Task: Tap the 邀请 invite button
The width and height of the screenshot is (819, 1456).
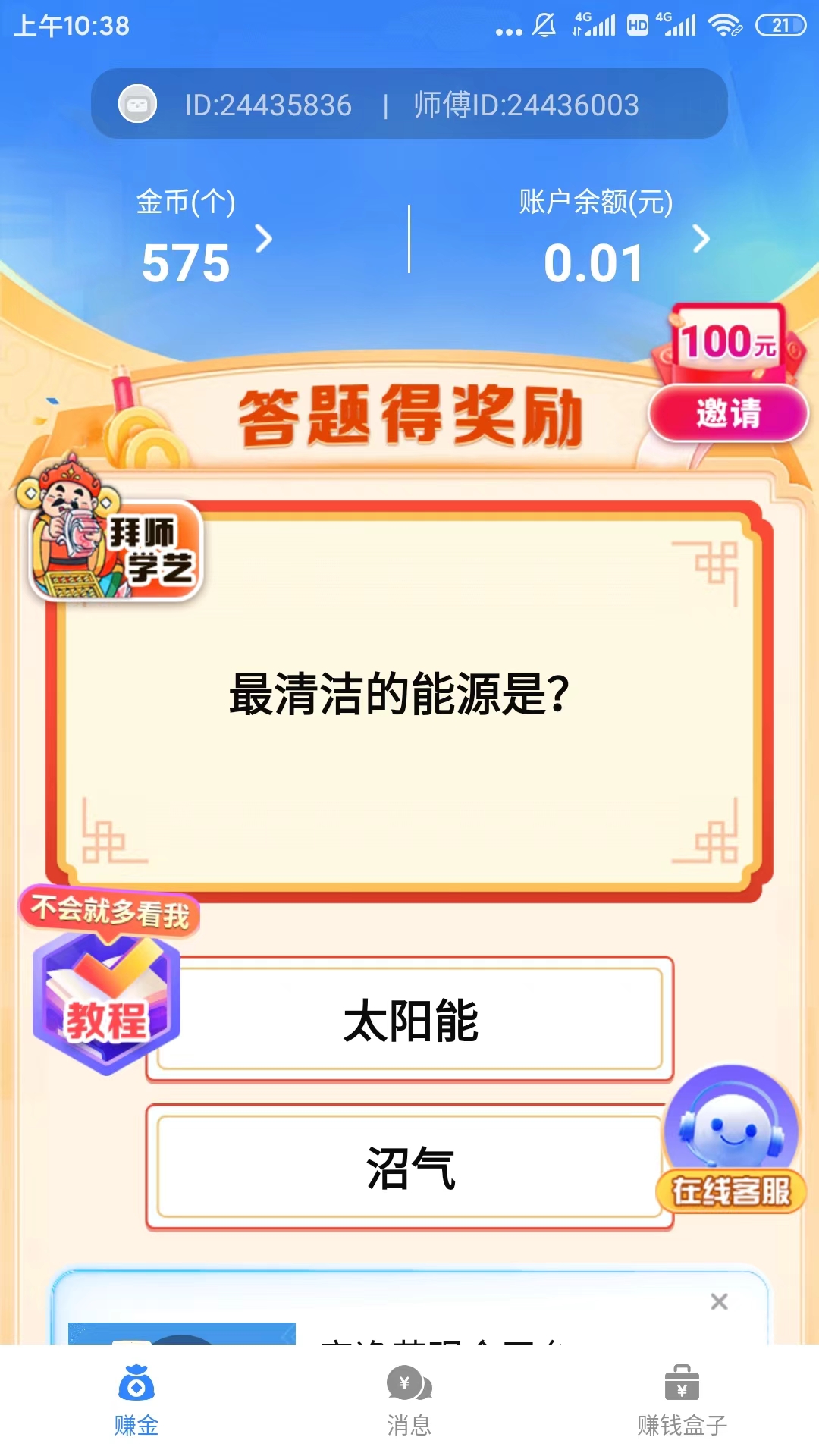Action: [x=728, y=413]
